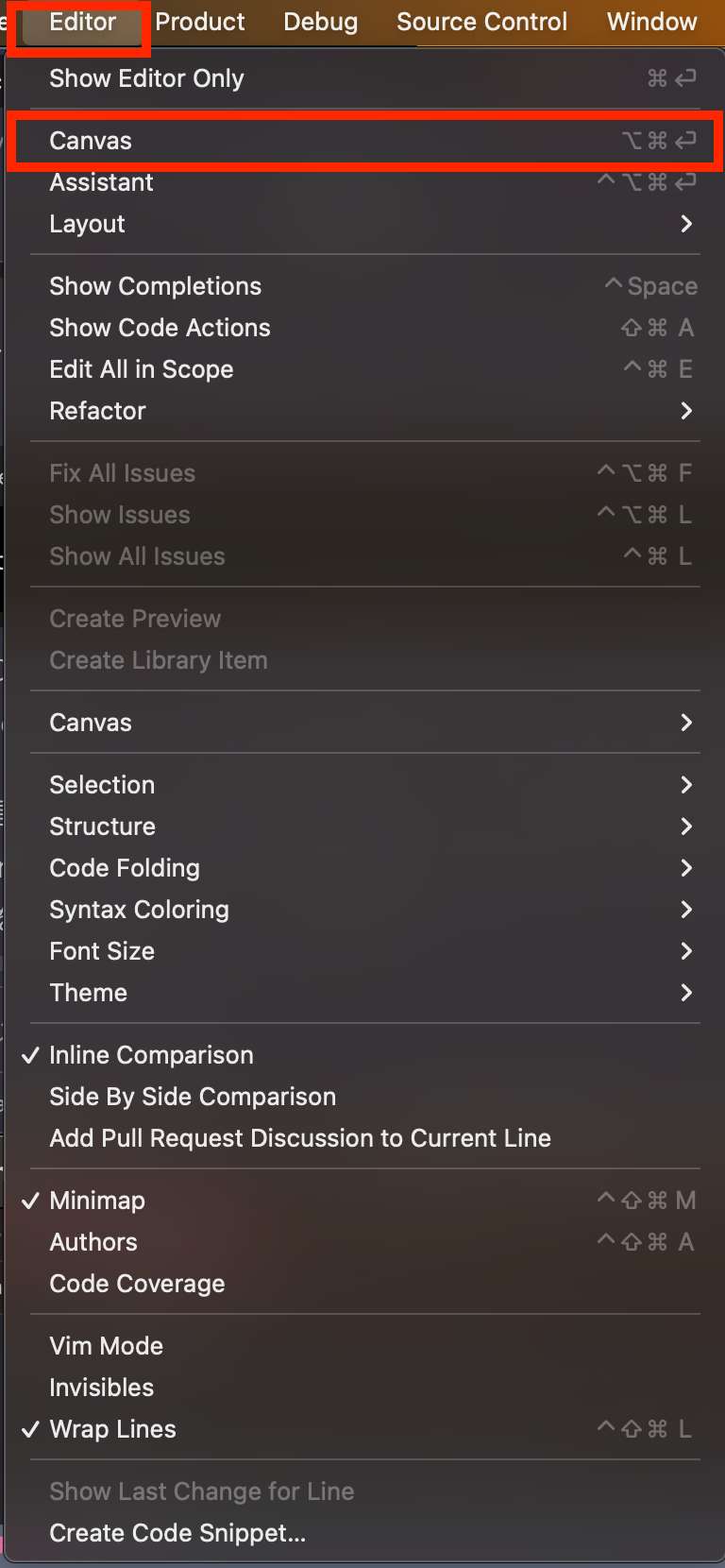
Task: Open the Font Size submenu
Action: click(102, 951)
